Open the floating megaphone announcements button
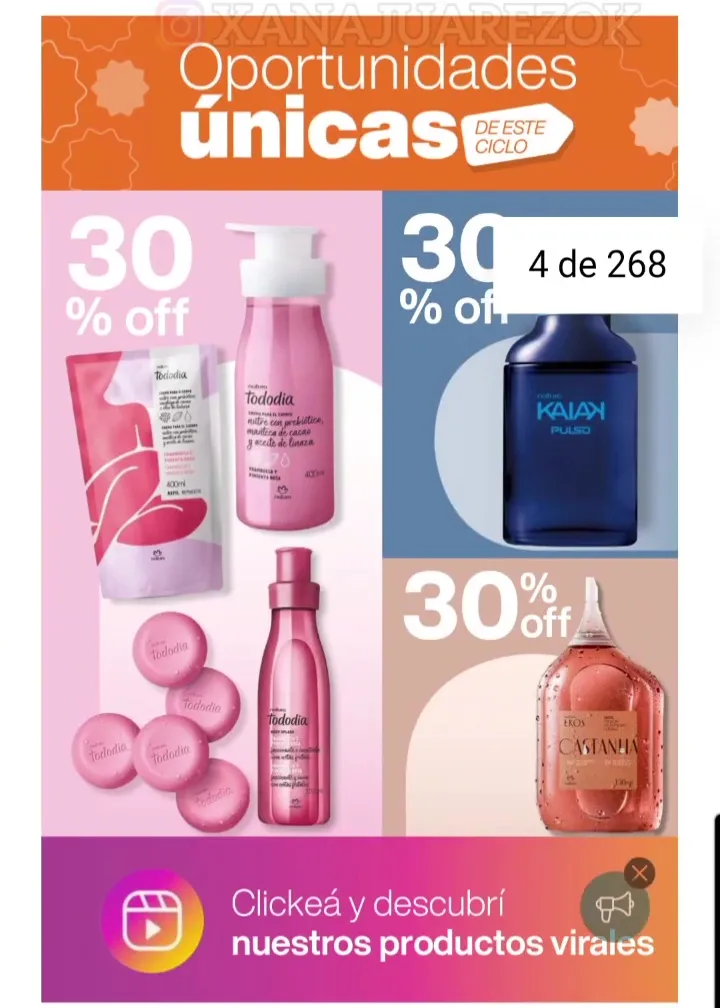This screenshot has width=720, height=1008. click(x=615, y=908)
